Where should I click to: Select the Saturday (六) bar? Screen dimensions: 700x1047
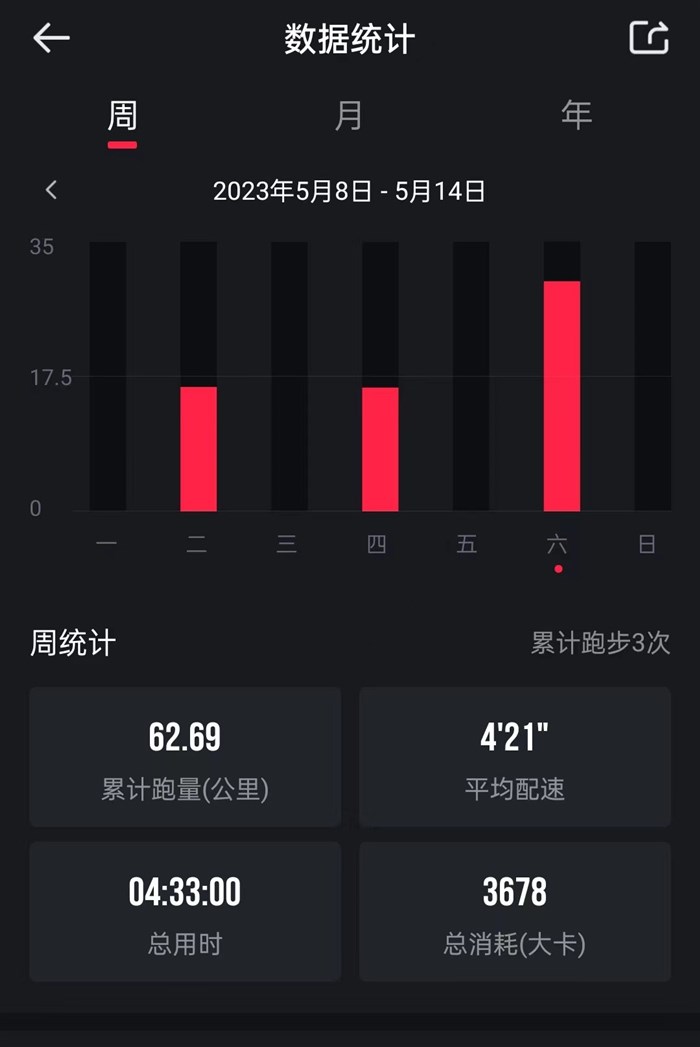click(562, 396)
